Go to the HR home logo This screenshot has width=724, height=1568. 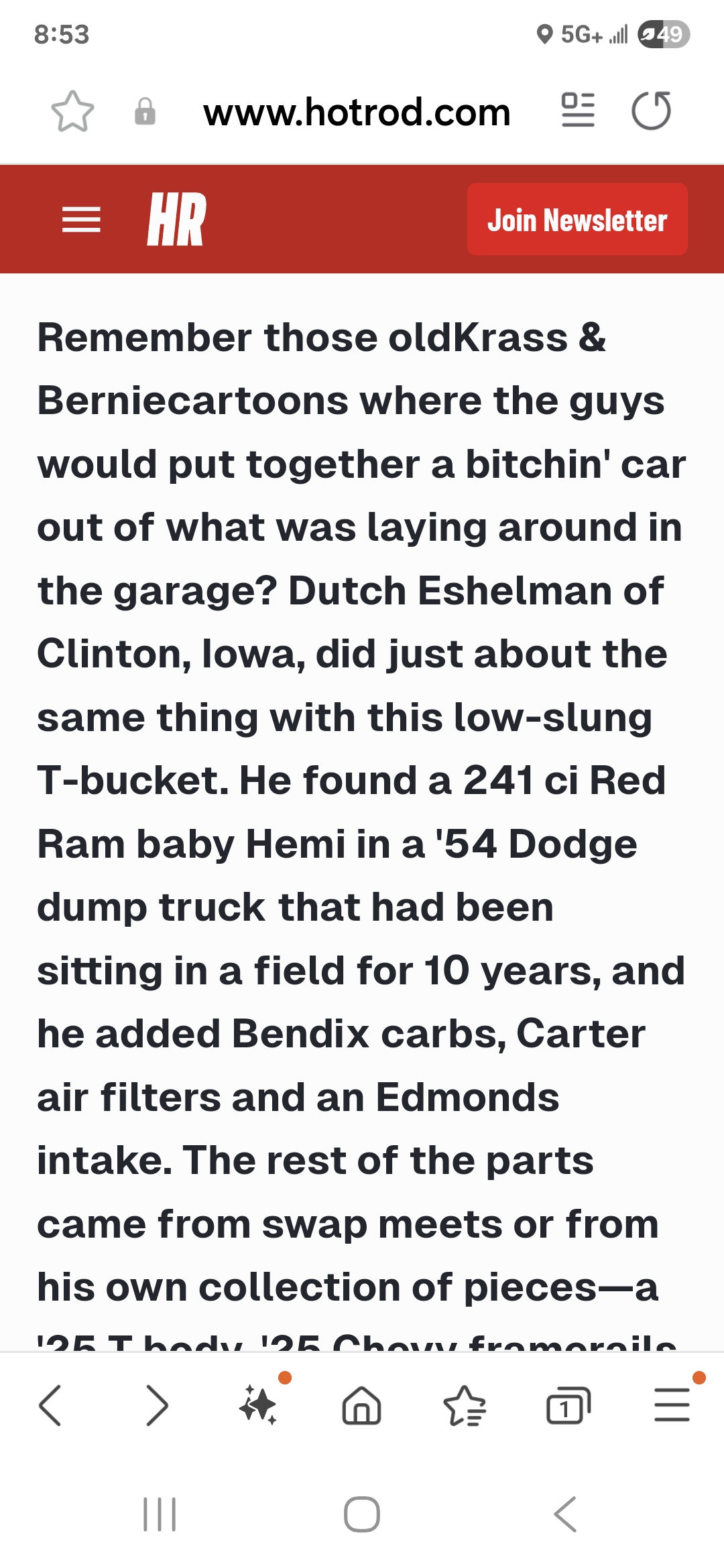(x=176, y=220)
